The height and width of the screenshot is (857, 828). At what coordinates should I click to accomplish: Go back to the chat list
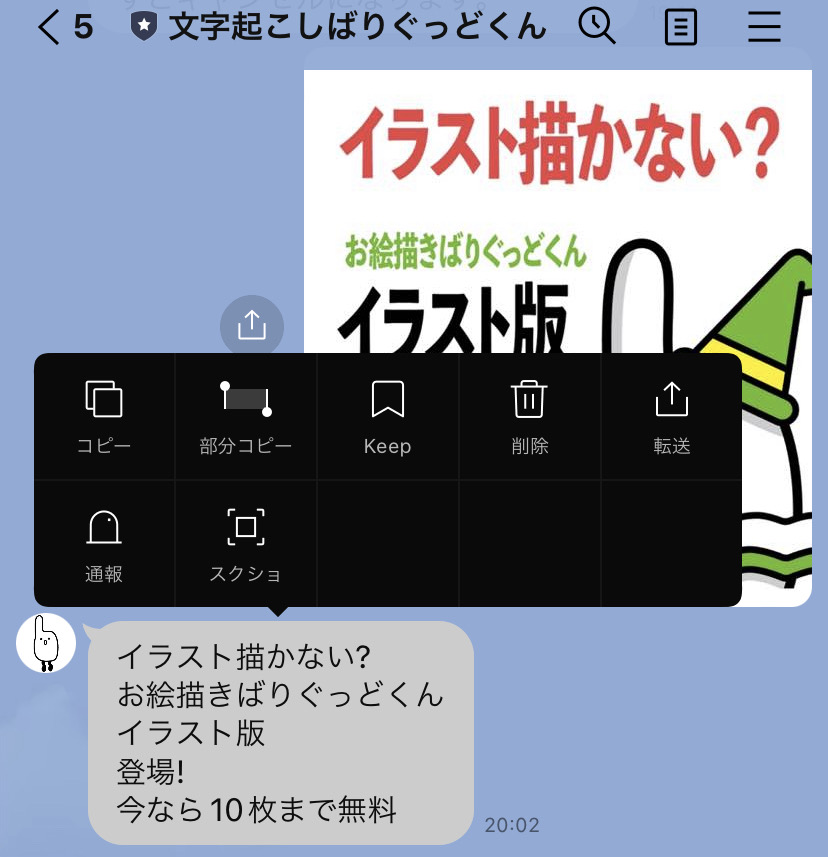(63, 27)
